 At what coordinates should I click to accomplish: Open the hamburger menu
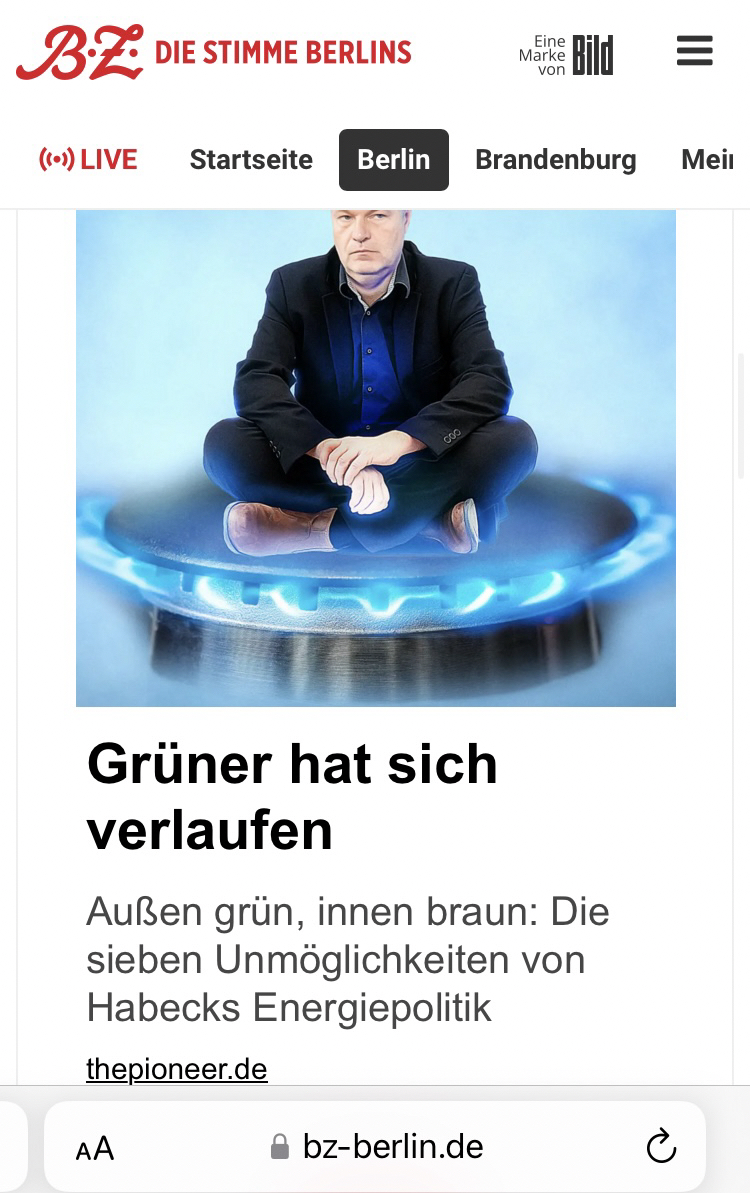point(694,51)
